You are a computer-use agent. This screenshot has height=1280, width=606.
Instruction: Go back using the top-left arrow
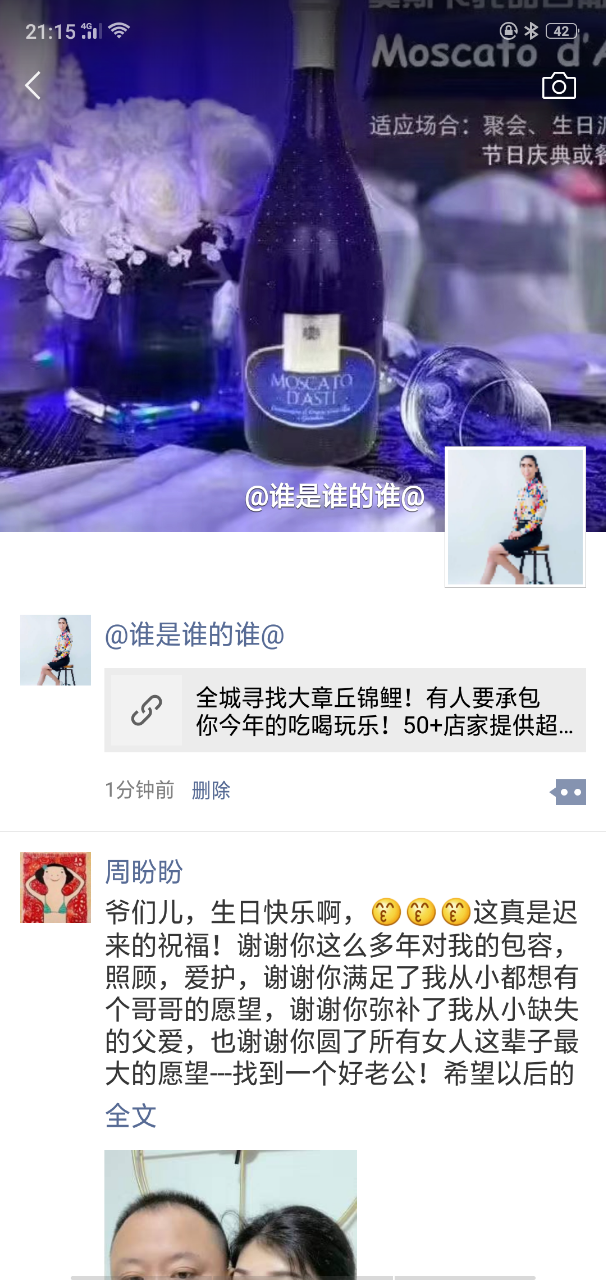coord(33,86)
